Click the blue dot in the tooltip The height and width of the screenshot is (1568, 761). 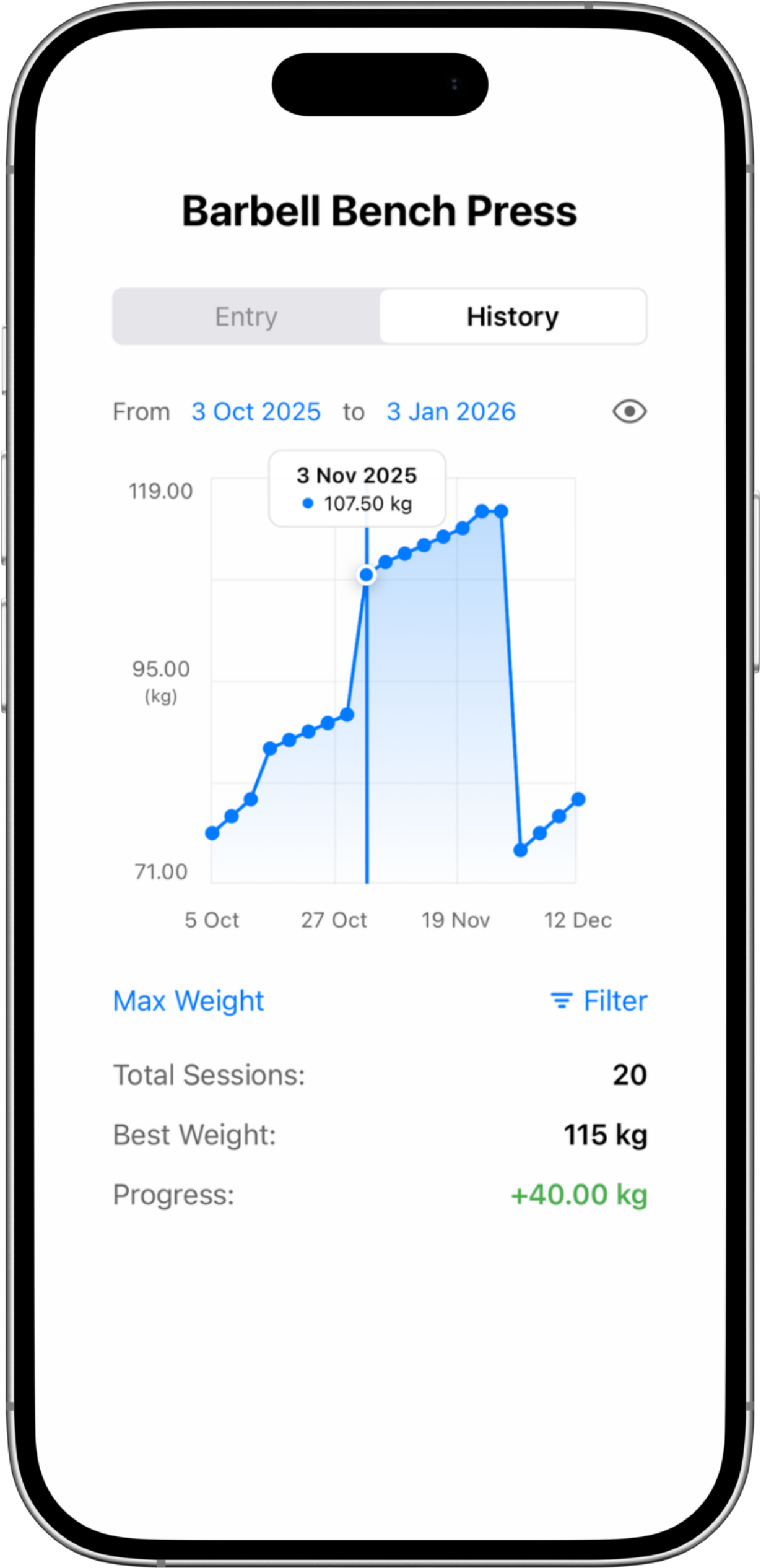click(308, 503)
